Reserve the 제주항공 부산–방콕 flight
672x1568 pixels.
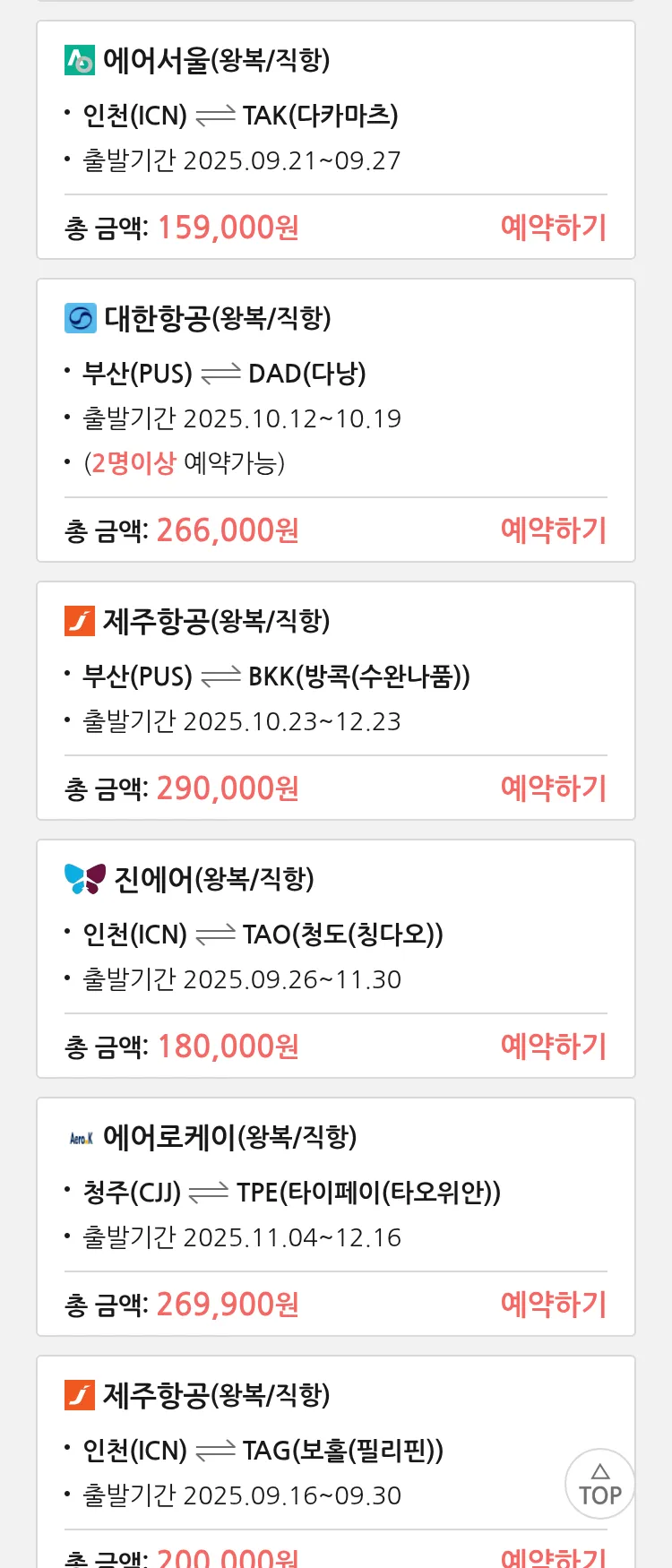(x=553, y=788)
